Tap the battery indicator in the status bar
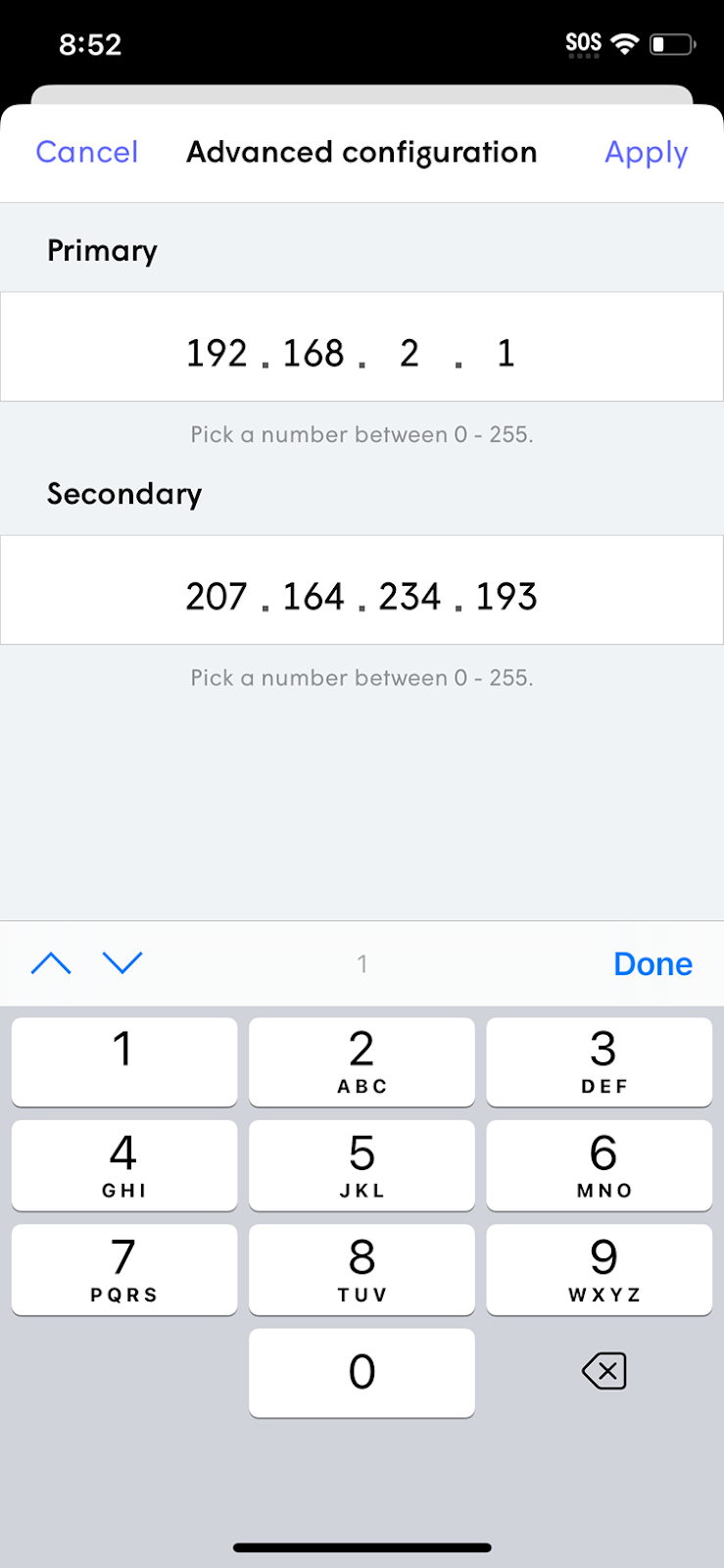This screenshot has width=724, height=1568. pyautogui.click(x=672, y=43)
